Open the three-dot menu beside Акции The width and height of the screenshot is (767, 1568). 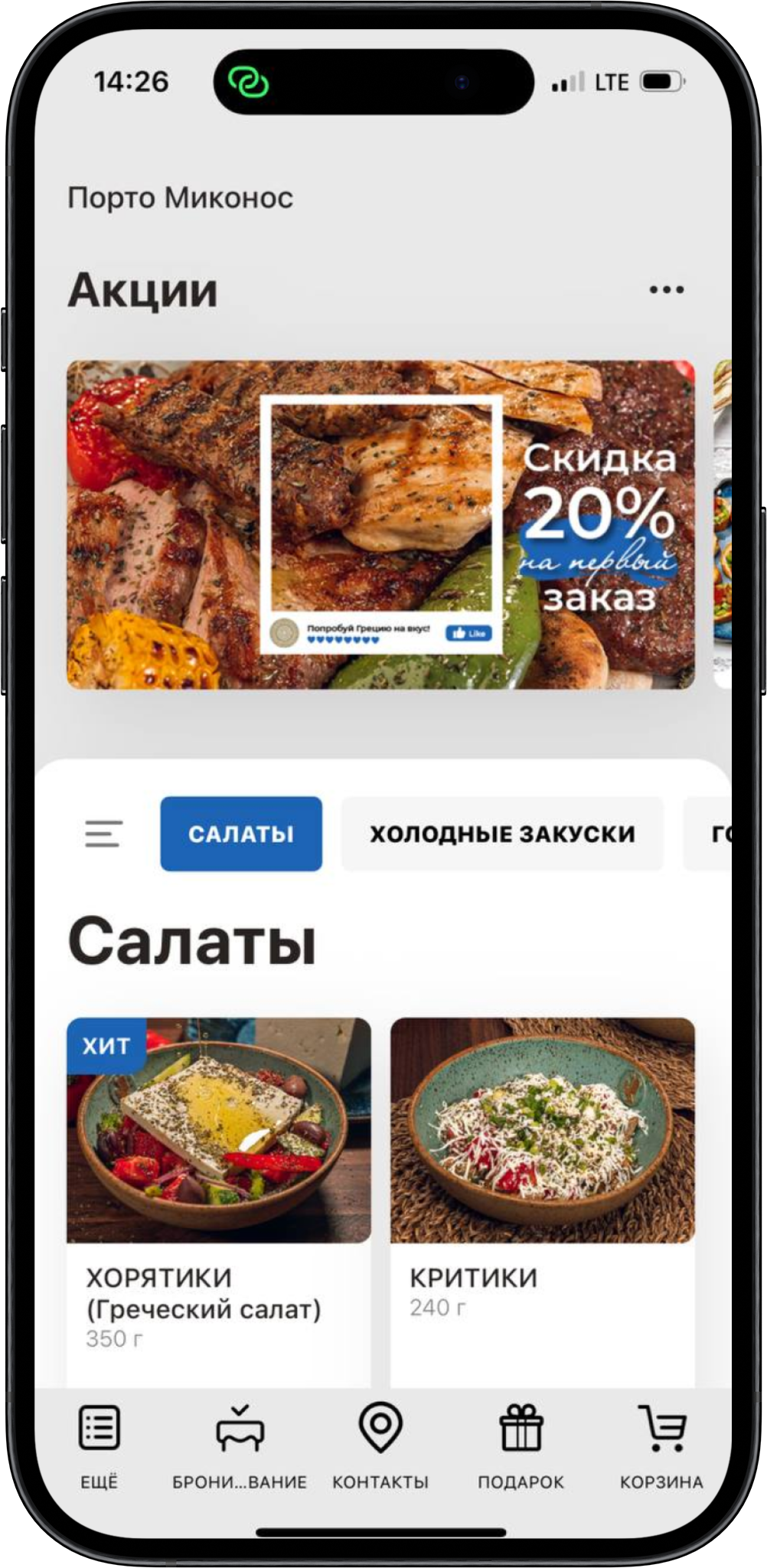pos(666,290)
